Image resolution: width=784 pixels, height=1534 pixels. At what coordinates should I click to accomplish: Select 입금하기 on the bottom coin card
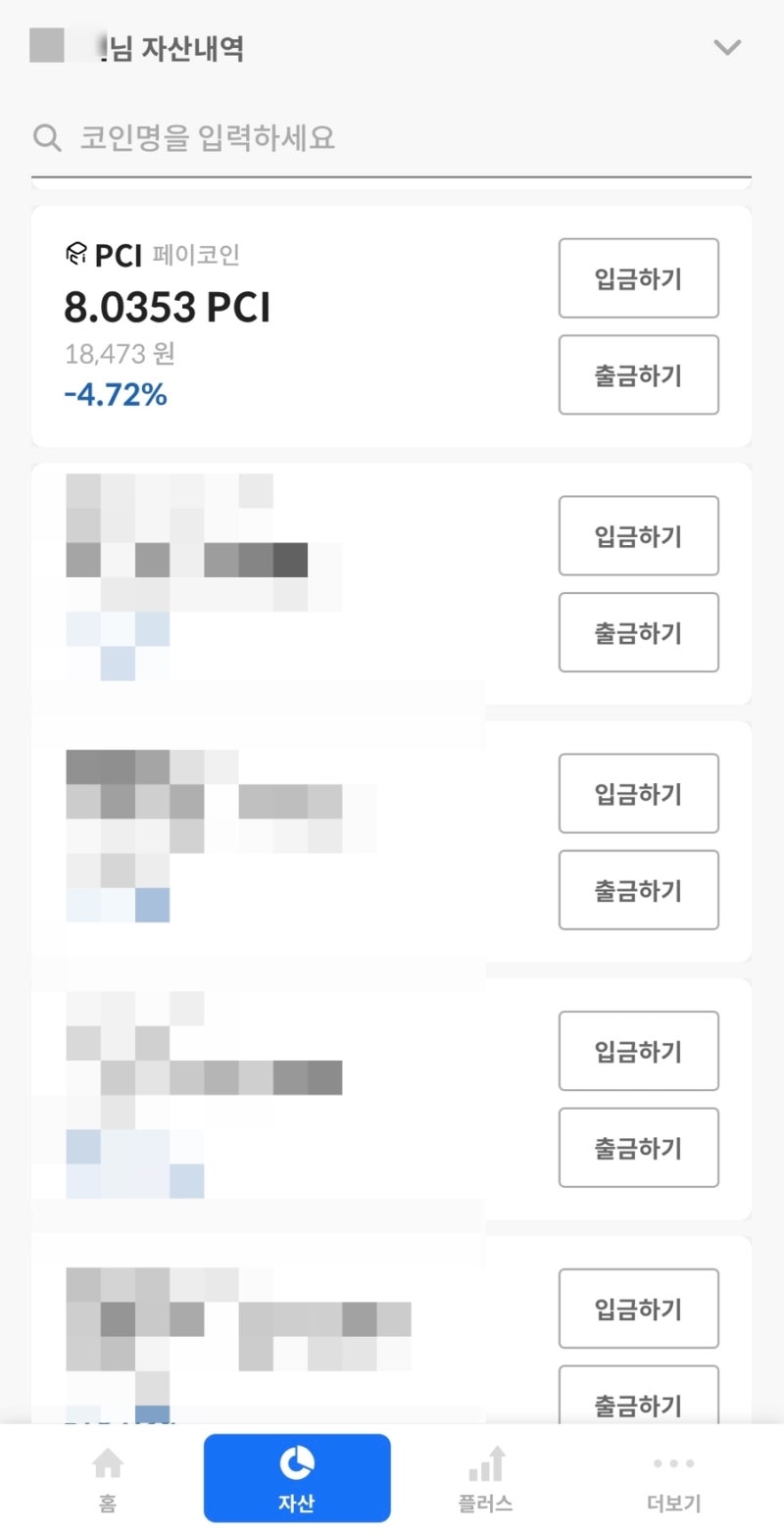[x=638, y=1309]
